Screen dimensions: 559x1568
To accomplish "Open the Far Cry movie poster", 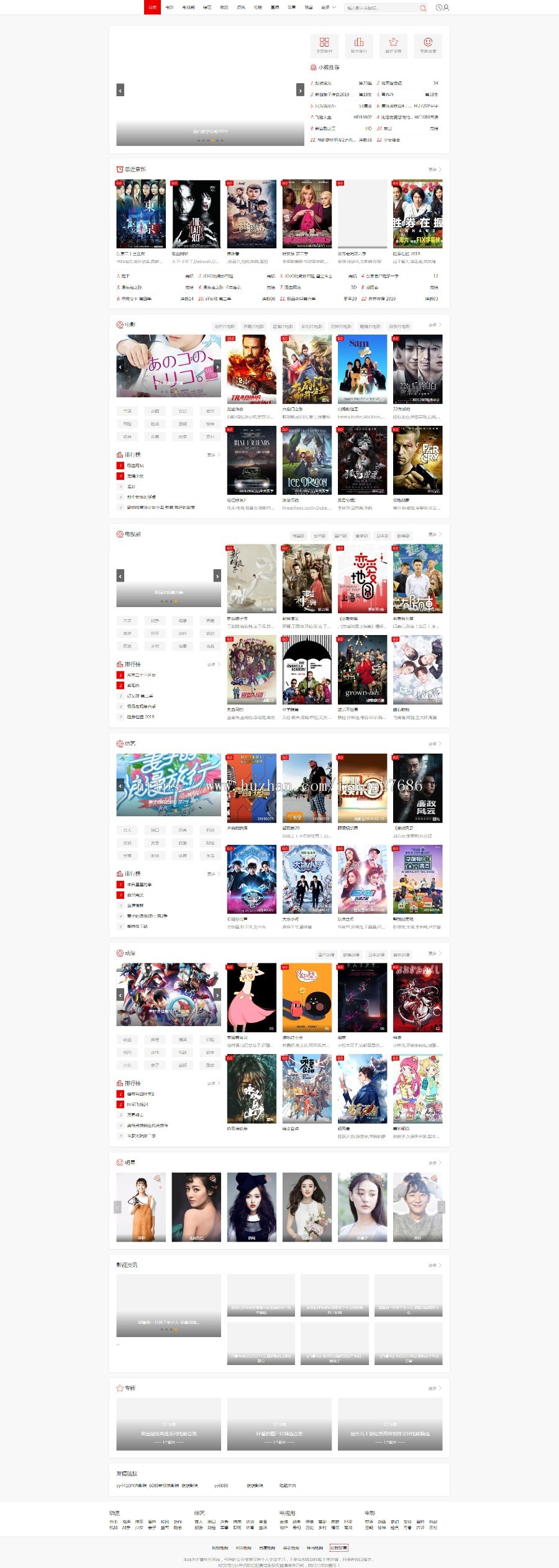I will pyautogui.click(x=417, y=460).
